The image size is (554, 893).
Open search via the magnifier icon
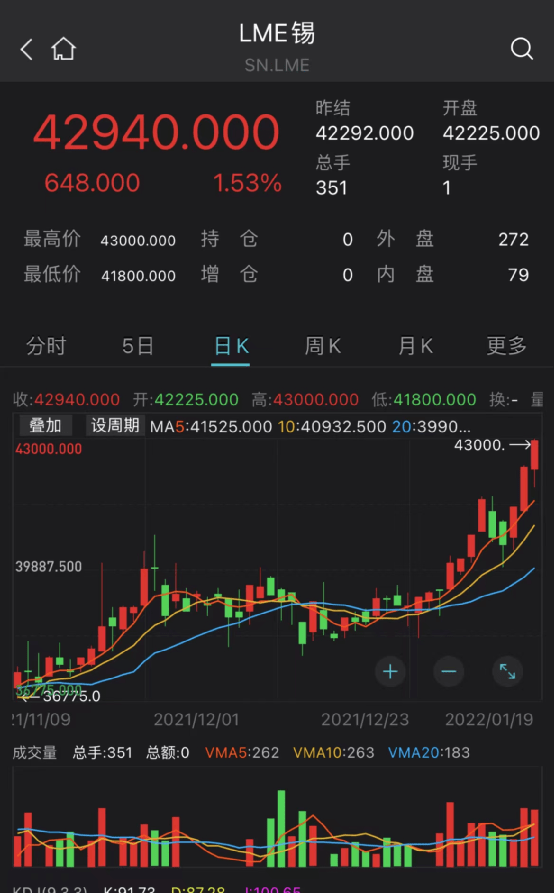pyautogui.click(x=521, y=49)
